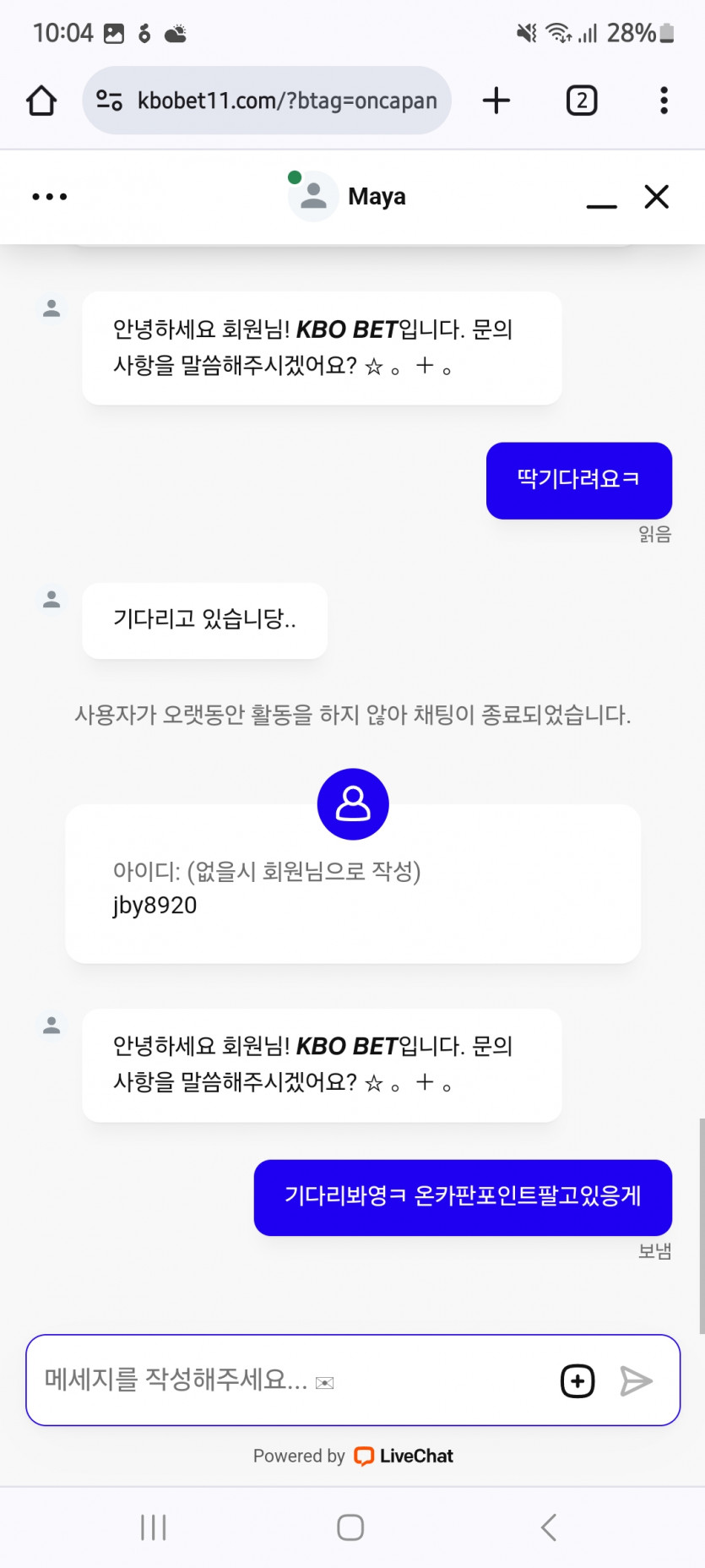Open a new browser tab
The width and height of the screenshot is (705, 1568).
pyautogui.click(x=496, y=101)
